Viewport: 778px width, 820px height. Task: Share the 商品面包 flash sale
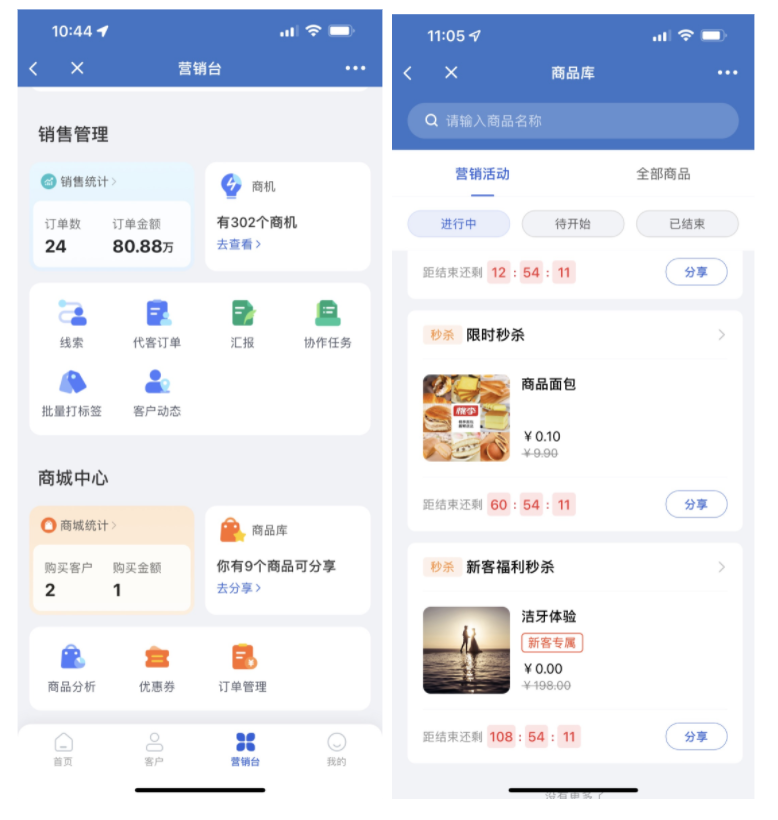click(x=696, y=505)
